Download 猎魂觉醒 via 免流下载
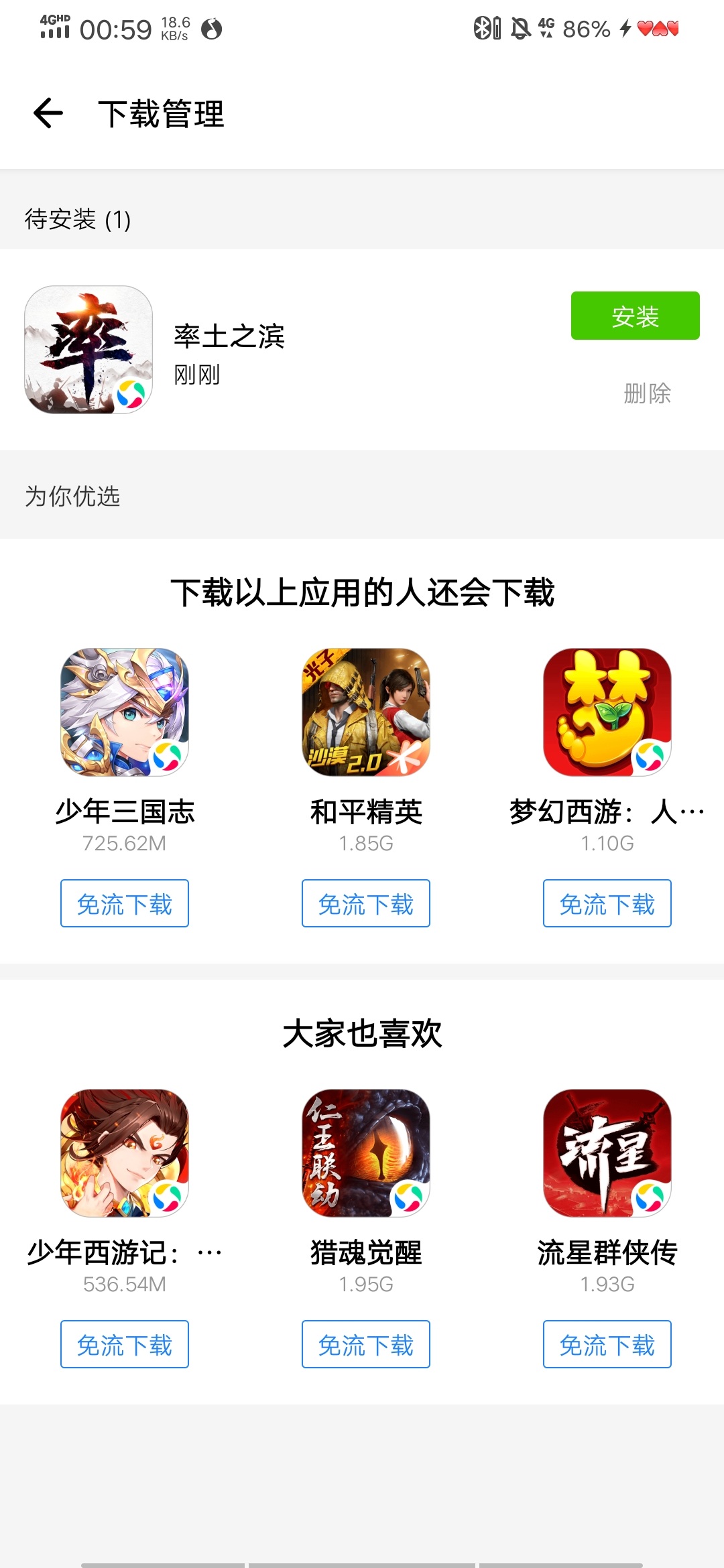 coord(366,1344)
